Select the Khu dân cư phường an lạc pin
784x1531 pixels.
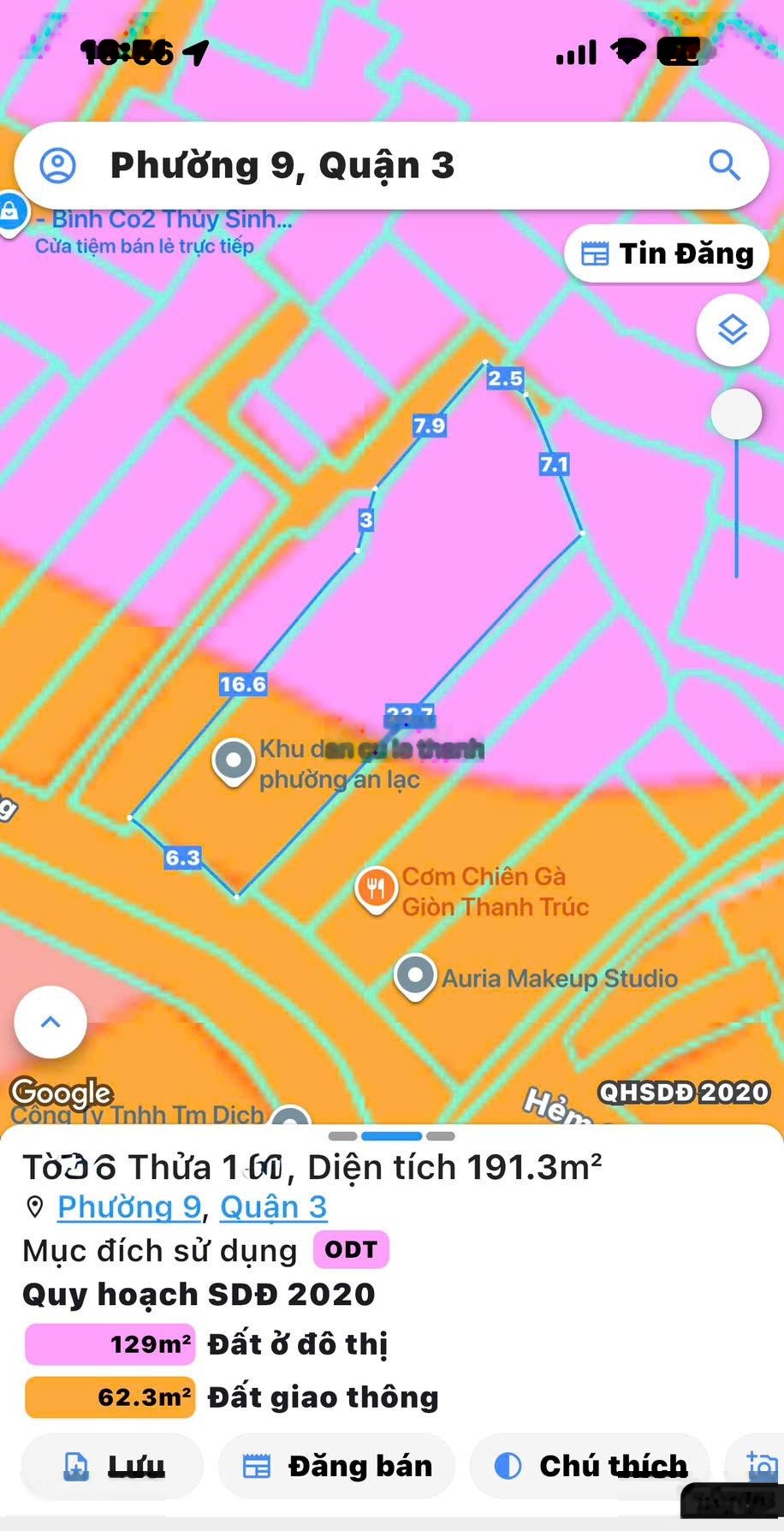click(233, 760)
